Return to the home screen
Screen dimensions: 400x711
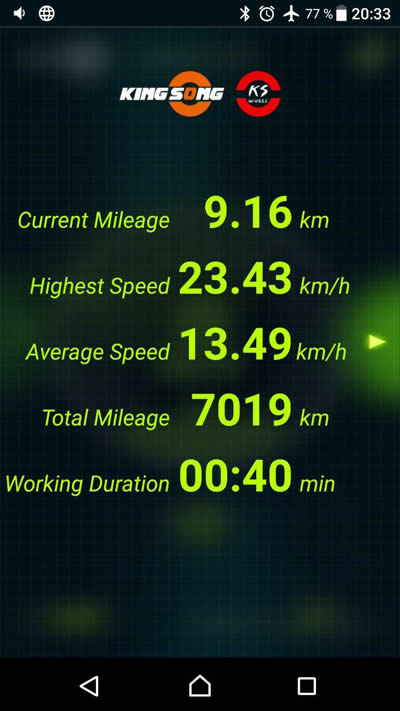(200, 686)
